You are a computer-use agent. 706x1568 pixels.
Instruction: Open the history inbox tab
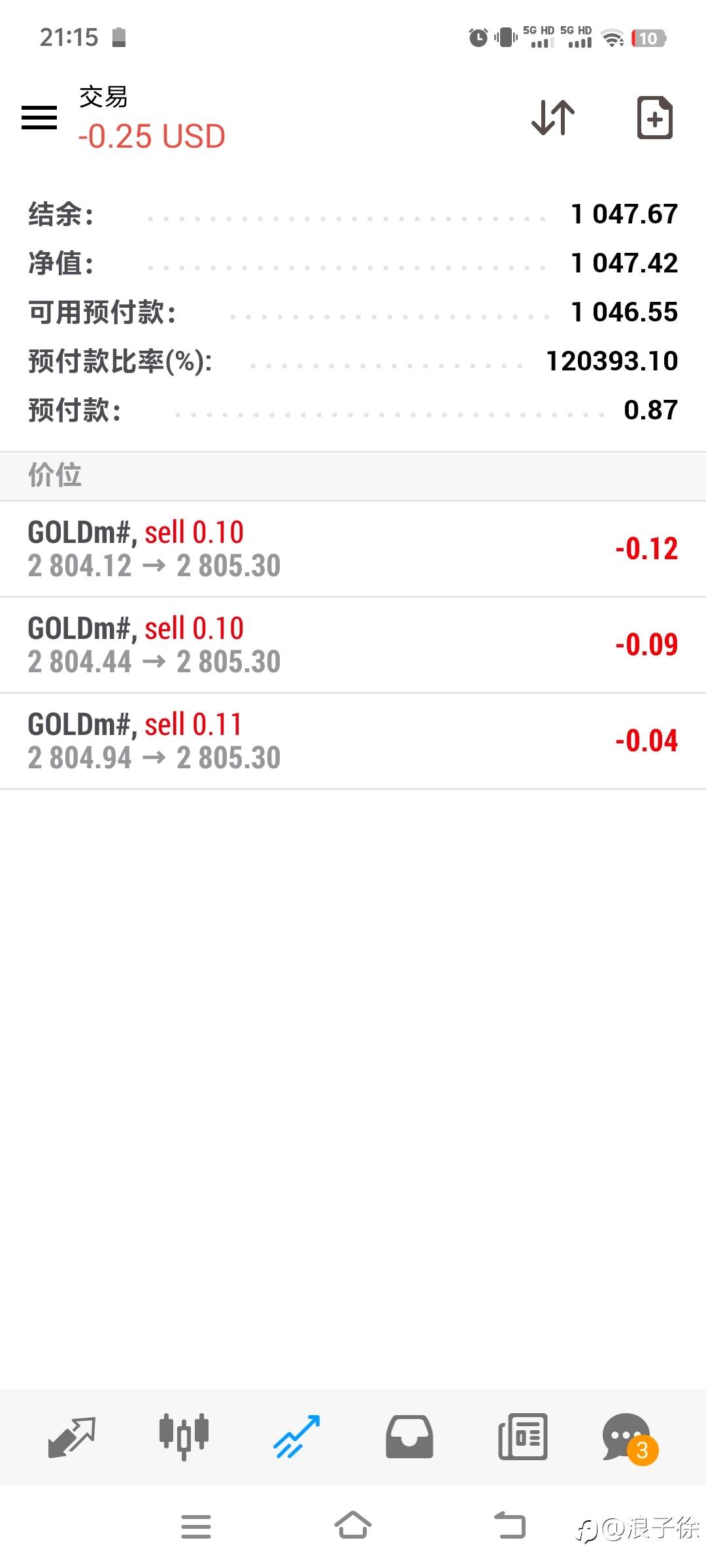[409, 1437]
